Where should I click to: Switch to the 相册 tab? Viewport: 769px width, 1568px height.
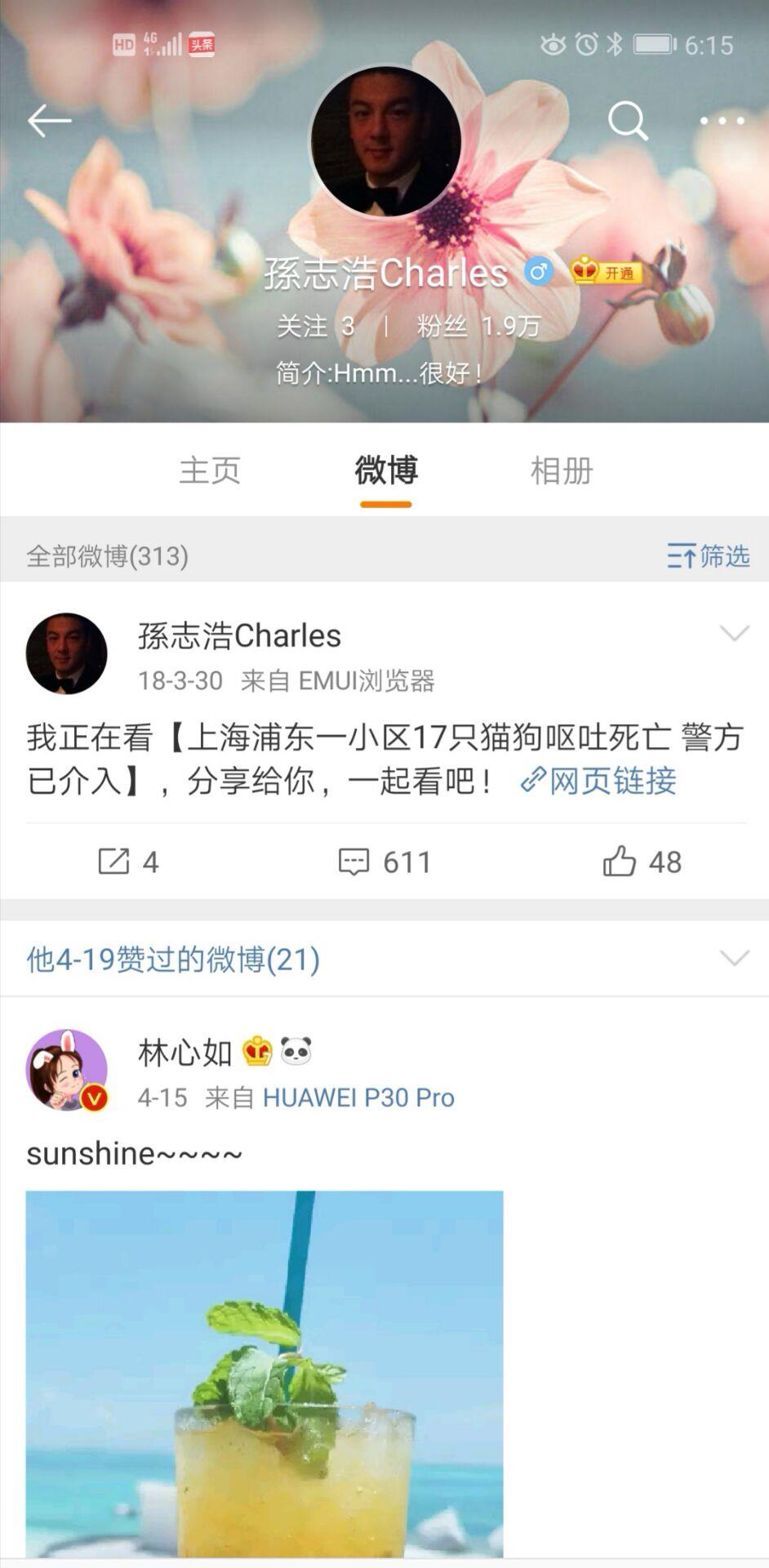point(561,470)
